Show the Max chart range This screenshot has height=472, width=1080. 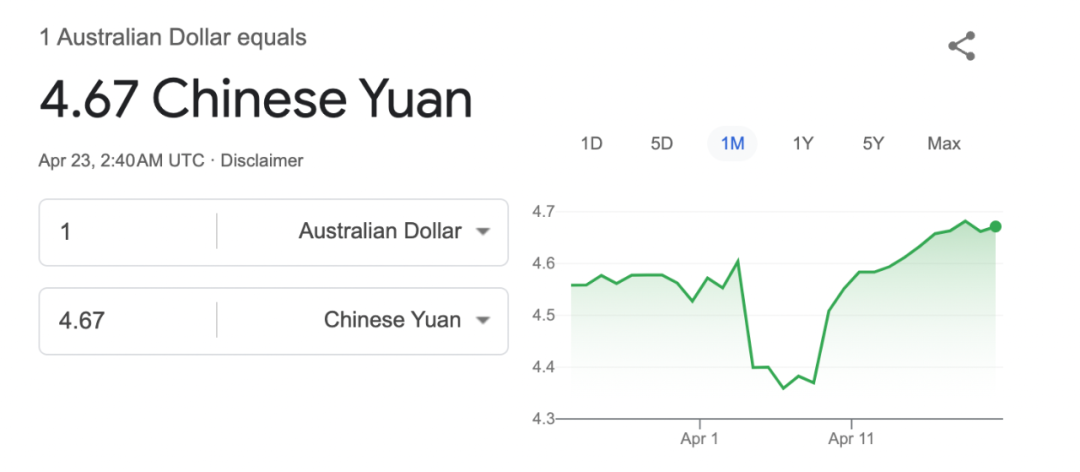(943, 143)
